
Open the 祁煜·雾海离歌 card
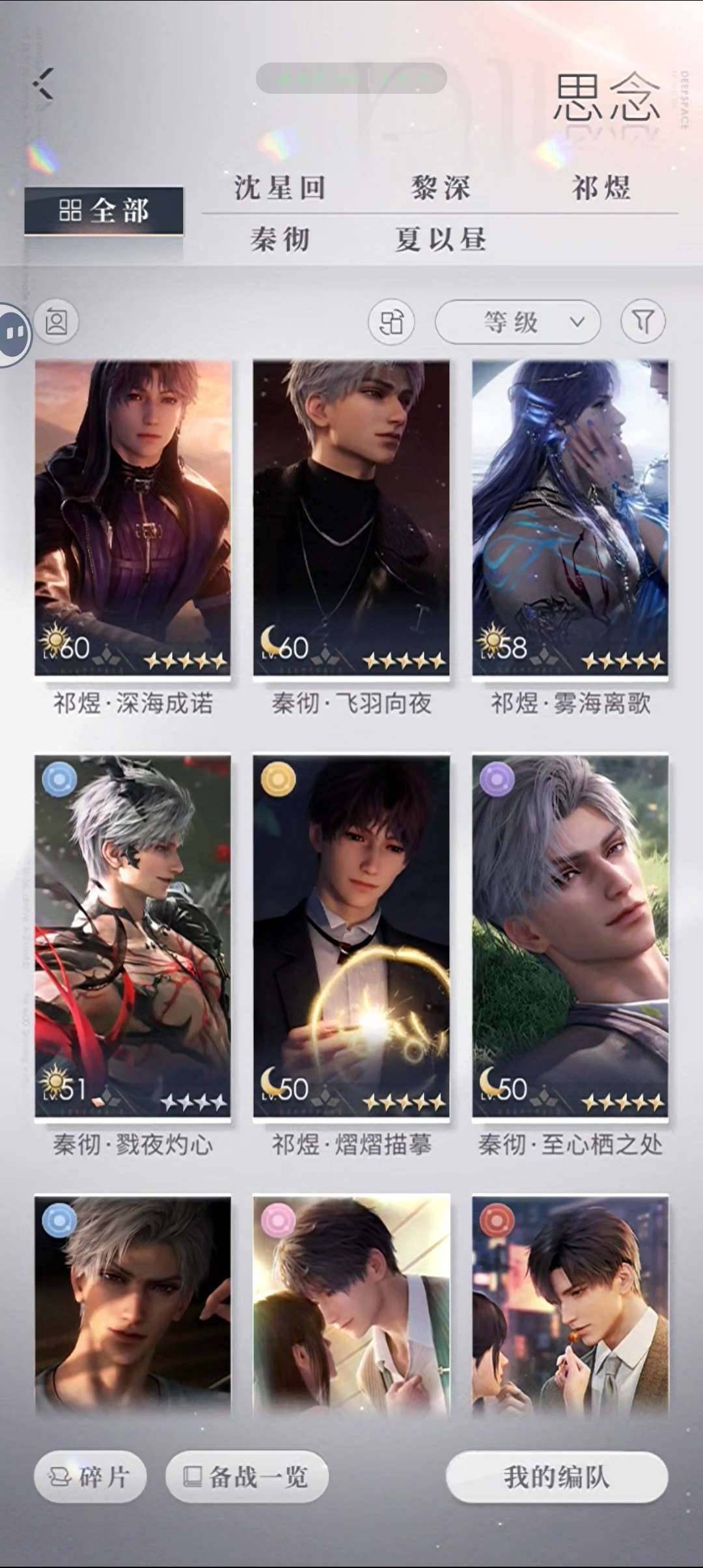coord(570,518)
